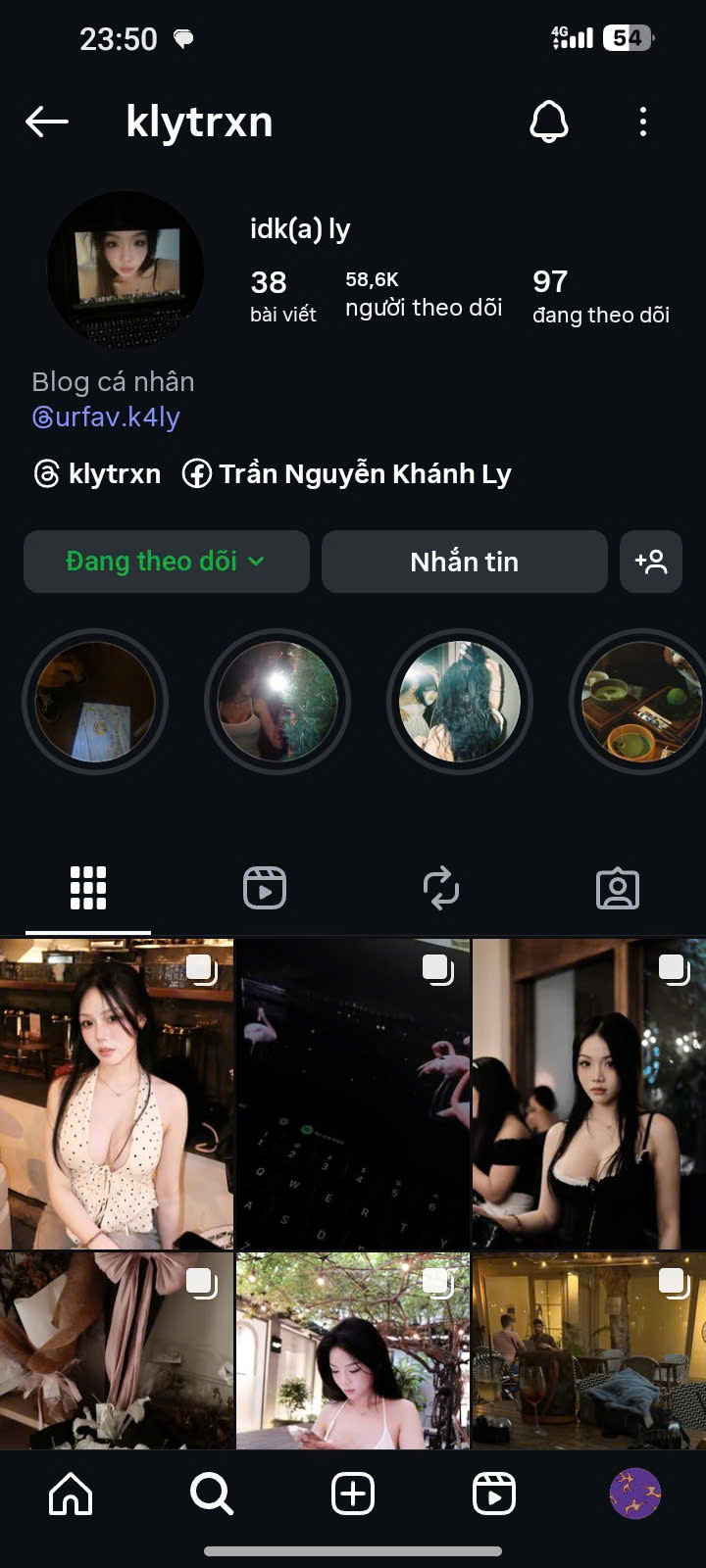The width and height of the screenshot is (706, 1568).
Task: Open the notifications bell for klytrxn
Action: 548,122
